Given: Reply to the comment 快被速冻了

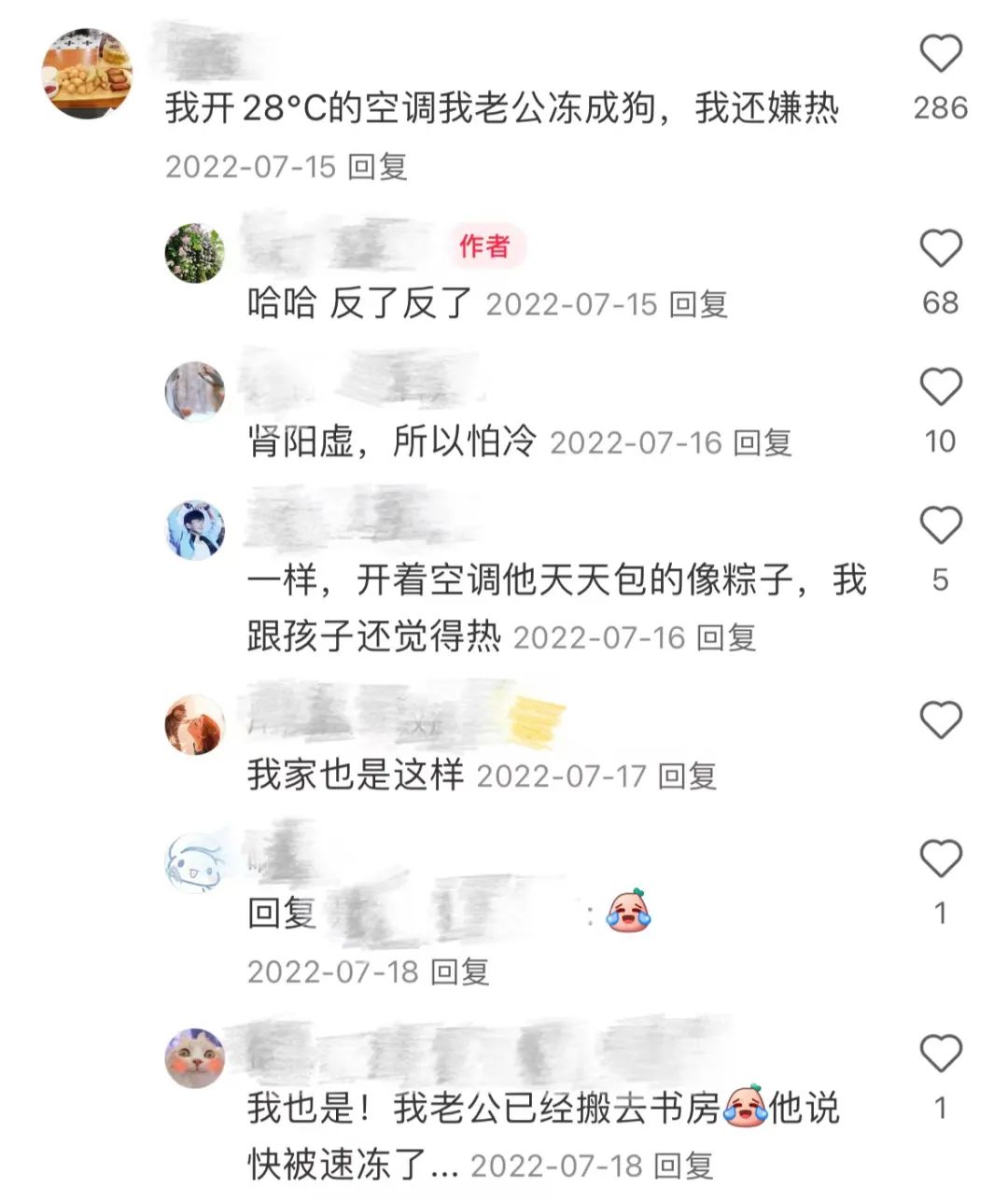Looking at the screenshot, I should [684, 1166].
